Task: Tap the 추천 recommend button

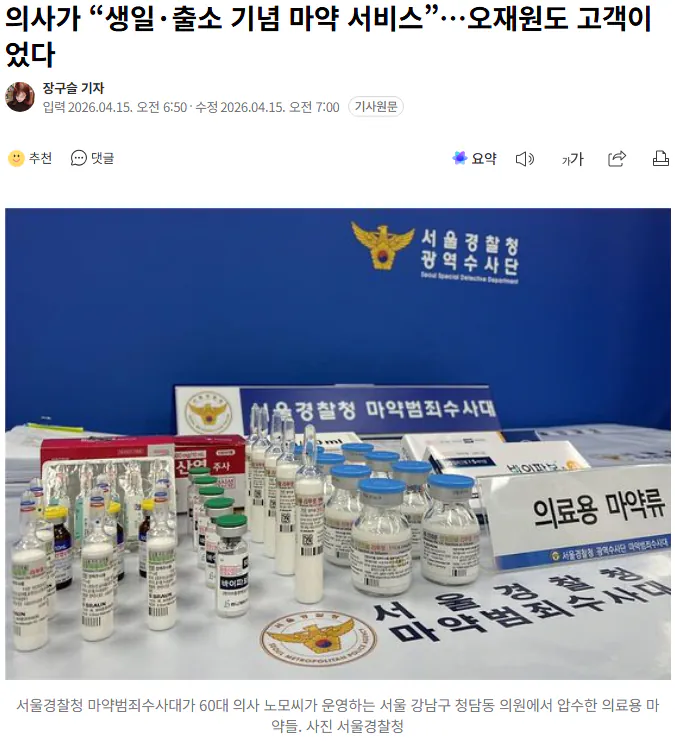Action: (x=30, y=158)
